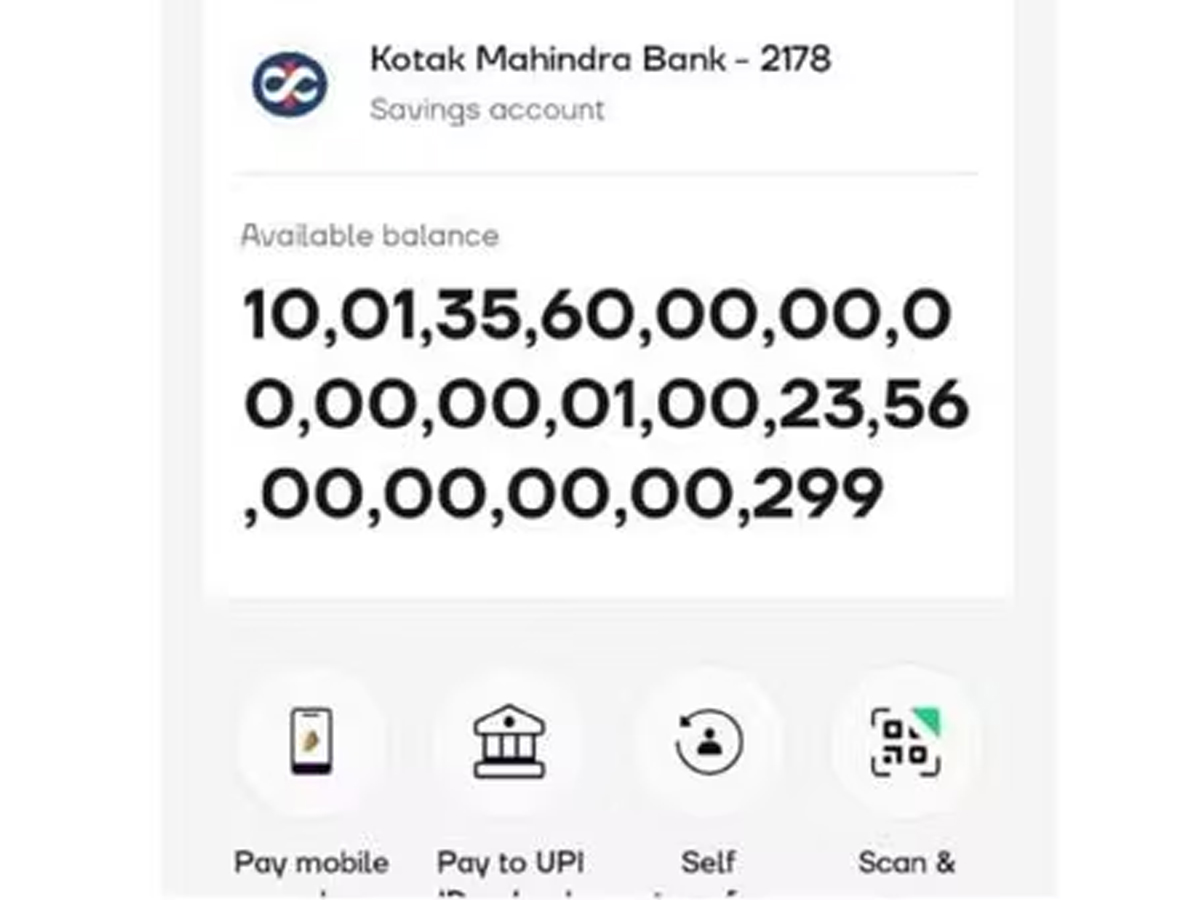Open Pay mobile option
The image size is (1200, 900).
coord(311,743)
